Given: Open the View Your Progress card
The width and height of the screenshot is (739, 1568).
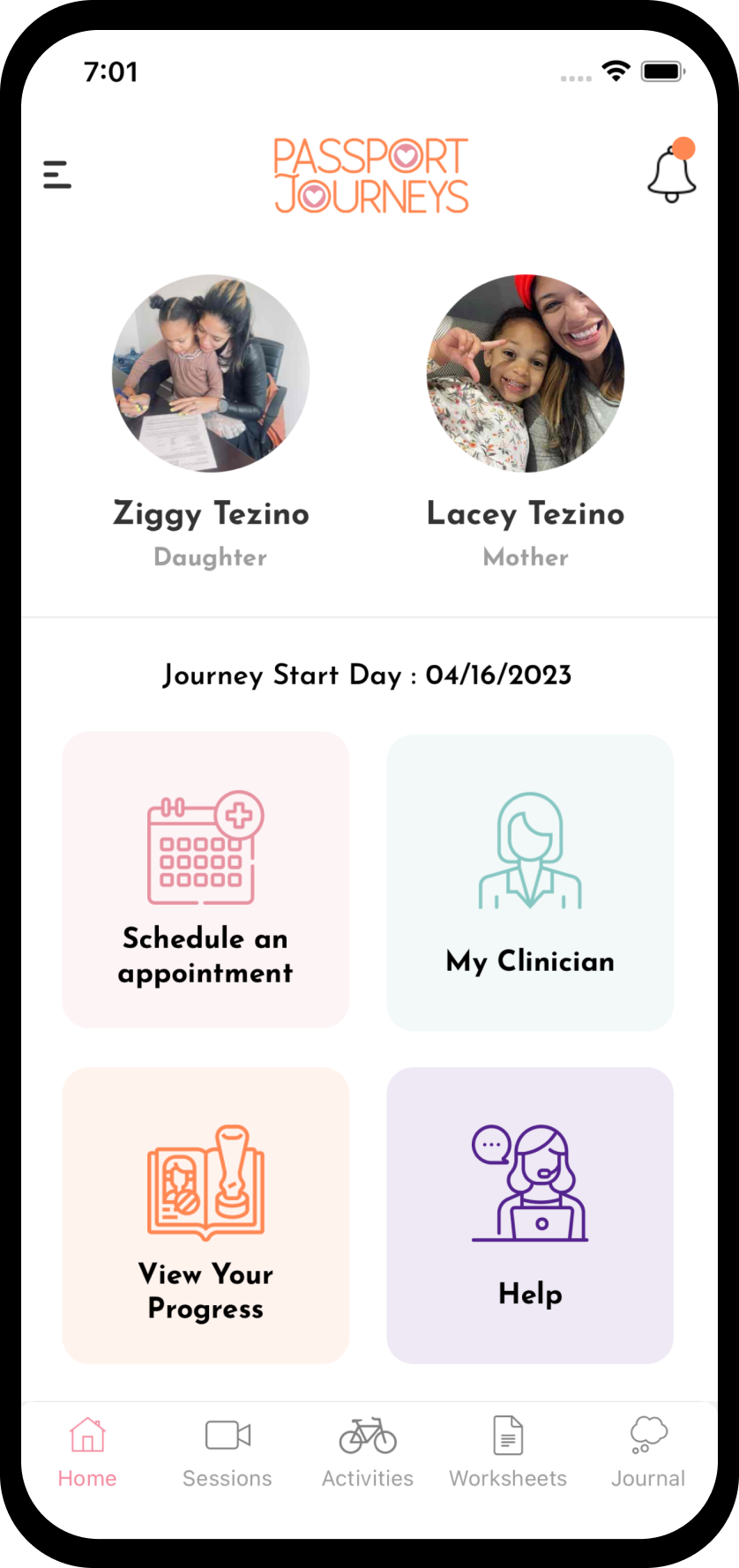Looking at the screenshot, I should 205,1215.
